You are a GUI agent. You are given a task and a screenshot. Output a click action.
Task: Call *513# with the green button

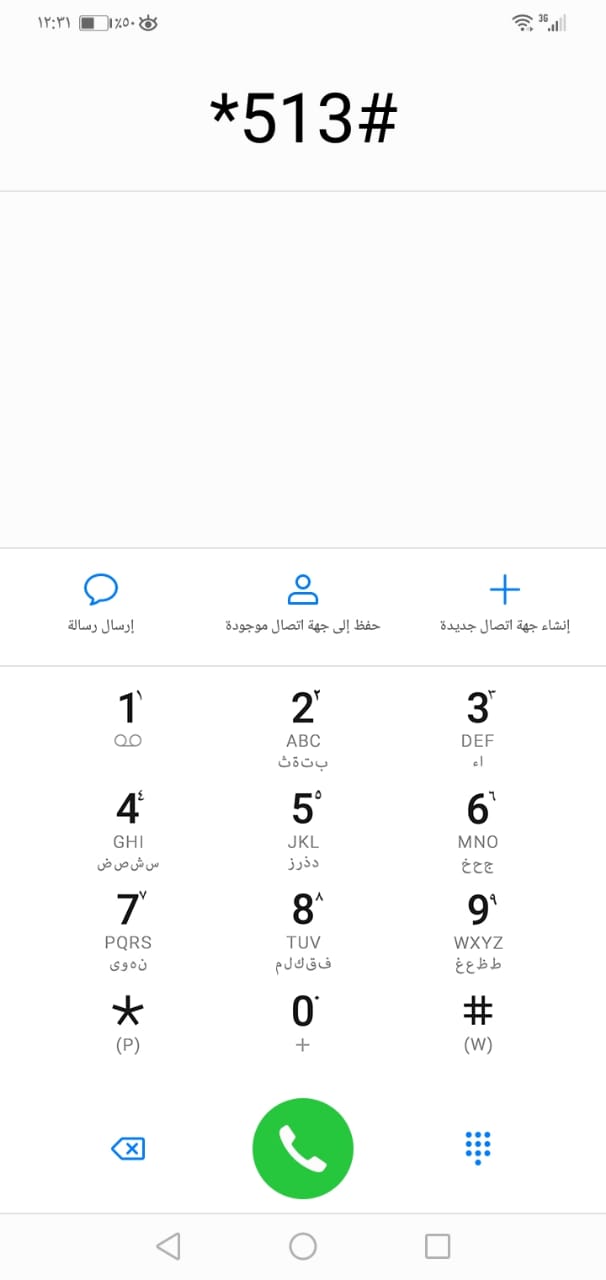point(303,1148)
